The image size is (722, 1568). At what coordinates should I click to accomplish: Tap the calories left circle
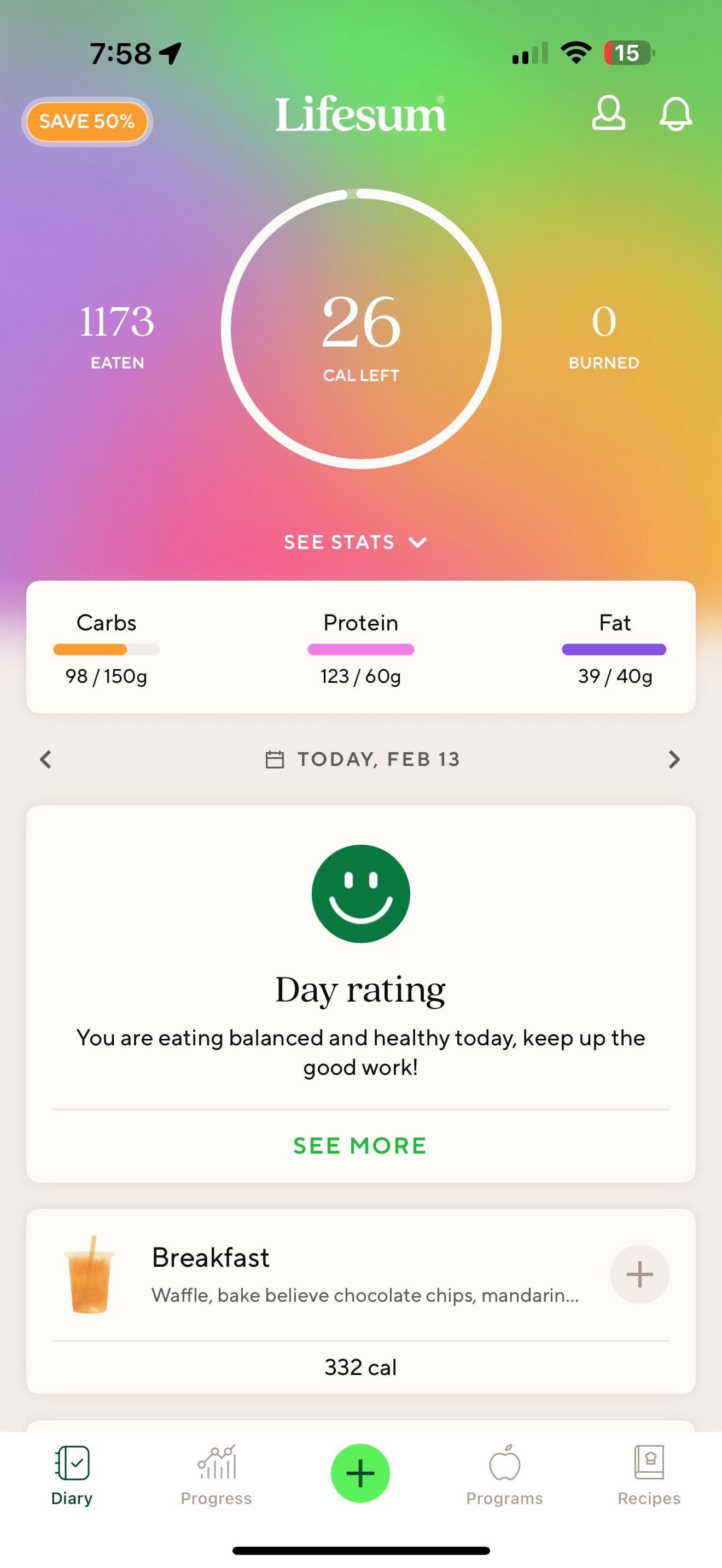pos(361,329)
